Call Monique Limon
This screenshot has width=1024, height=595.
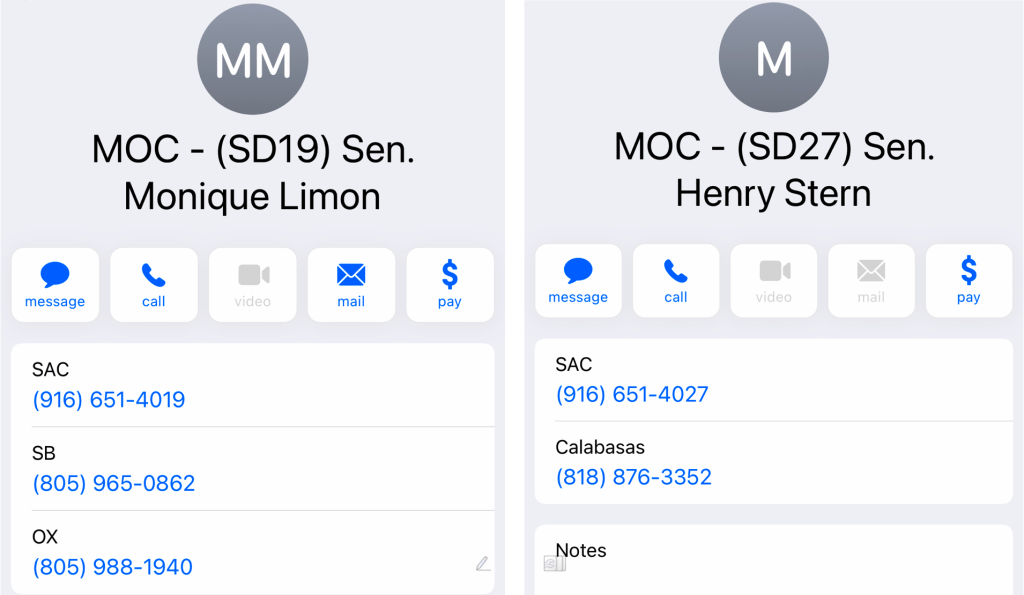(153, 285)
